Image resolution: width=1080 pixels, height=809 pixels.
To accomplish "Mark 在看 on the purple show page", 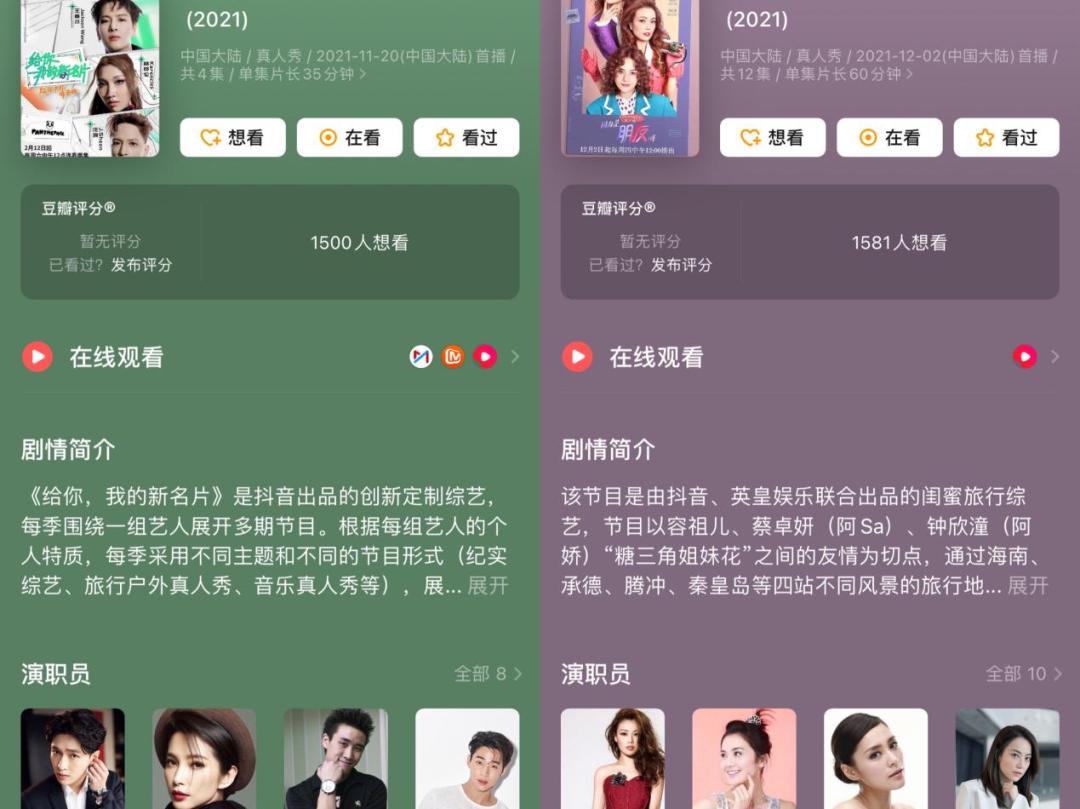I will pyautogui.click(x=889, y=138).
